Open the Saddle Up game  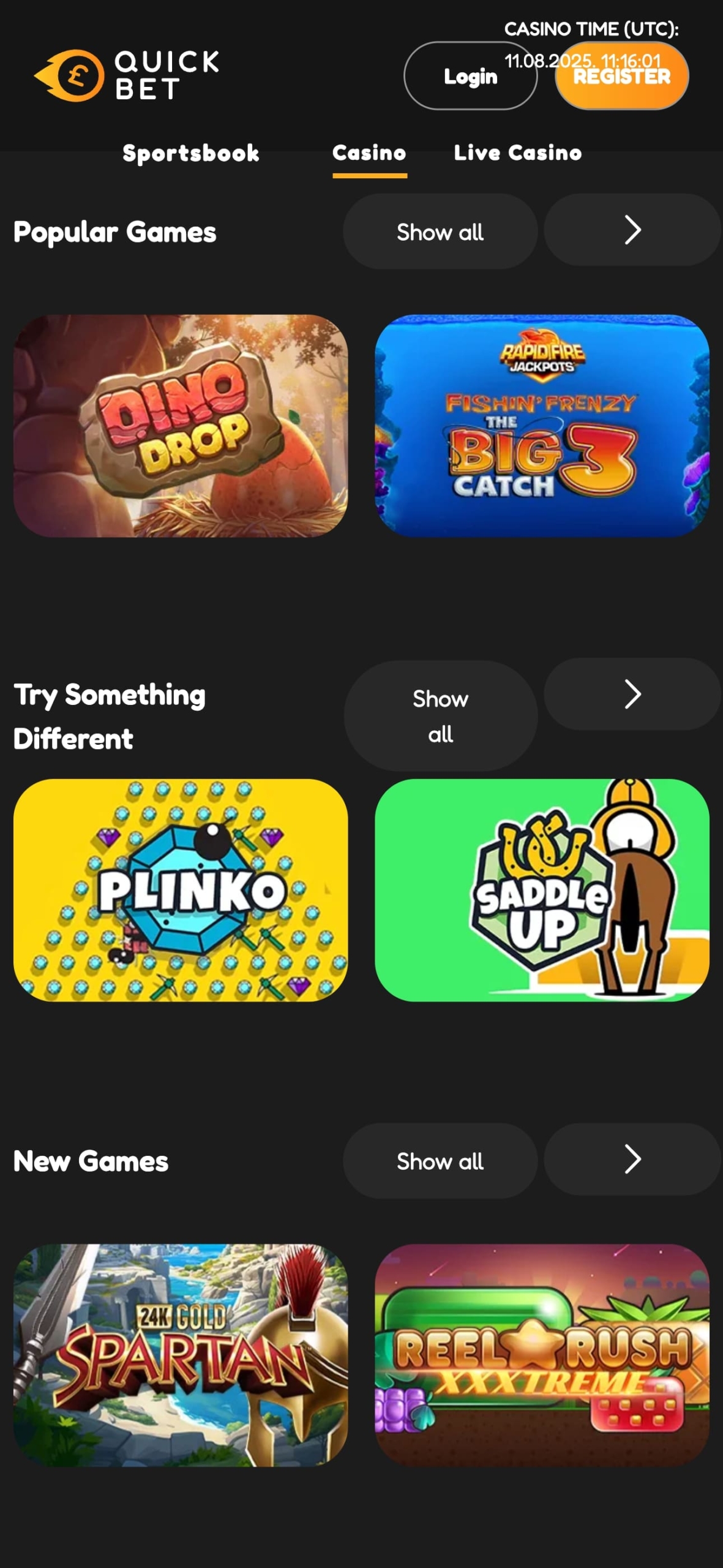(x=542, y=890)
